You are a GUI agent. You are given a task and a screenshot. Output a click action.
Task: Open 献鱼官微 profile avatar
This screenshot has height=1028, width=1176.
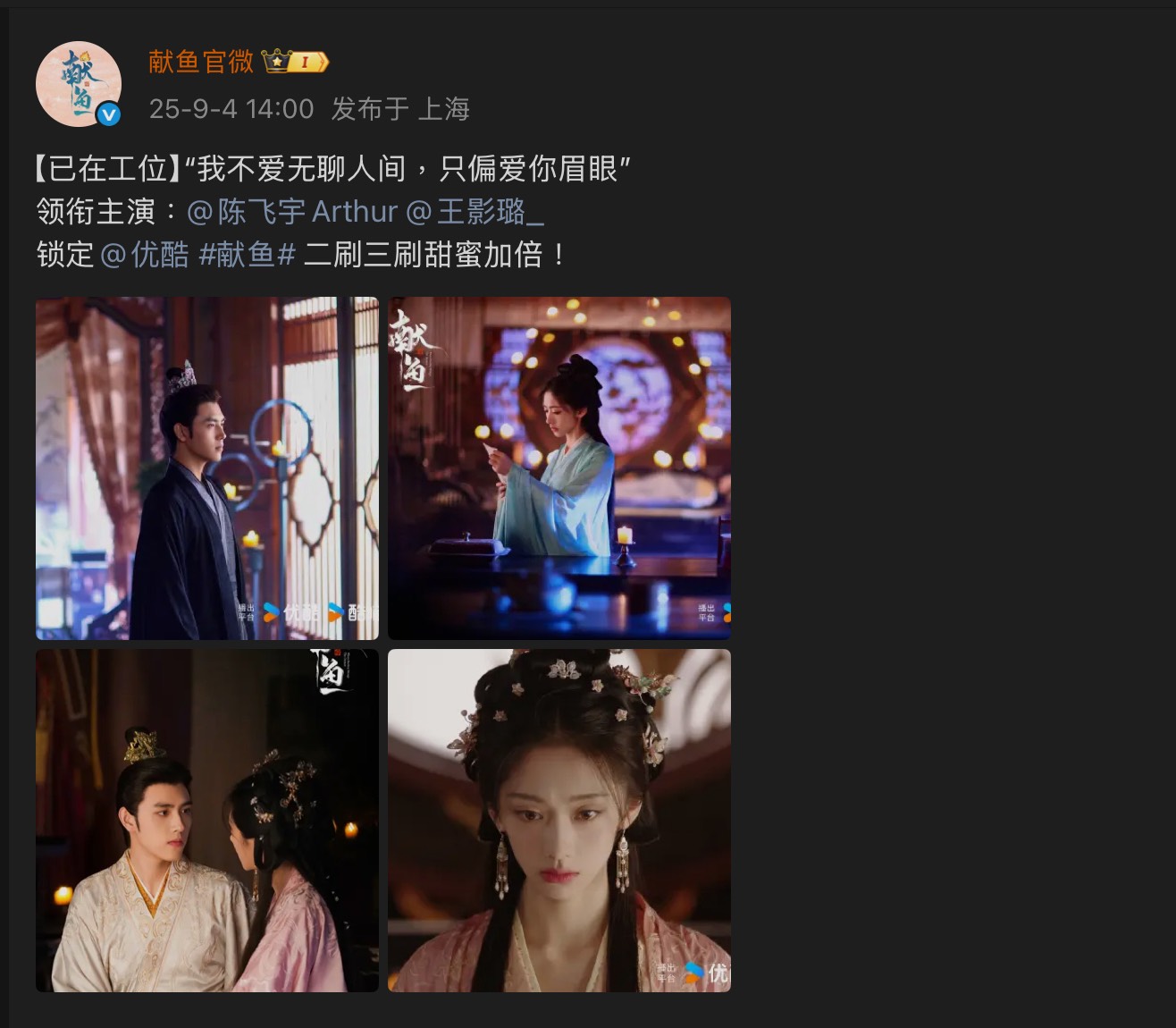tap(79, 84)
